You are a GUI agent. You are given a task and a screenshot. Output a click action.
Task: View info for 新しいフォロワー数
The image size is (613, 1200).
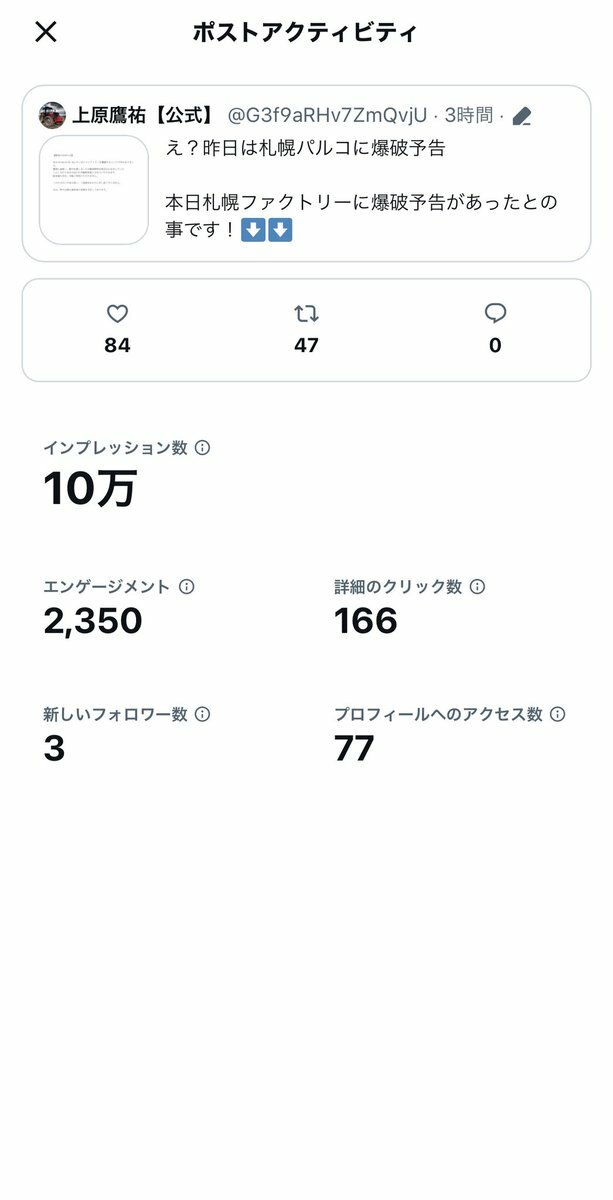pyautogui.click(x=202, y=715)
